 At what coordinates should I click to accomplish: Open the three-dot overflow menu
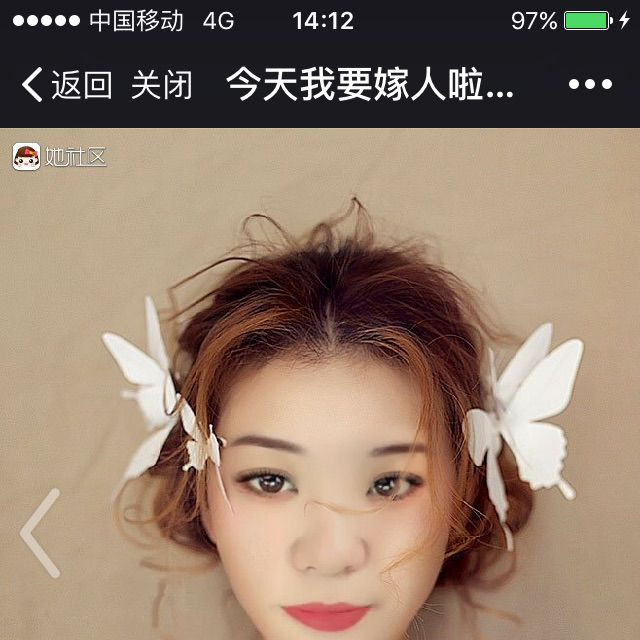point(589,86)
